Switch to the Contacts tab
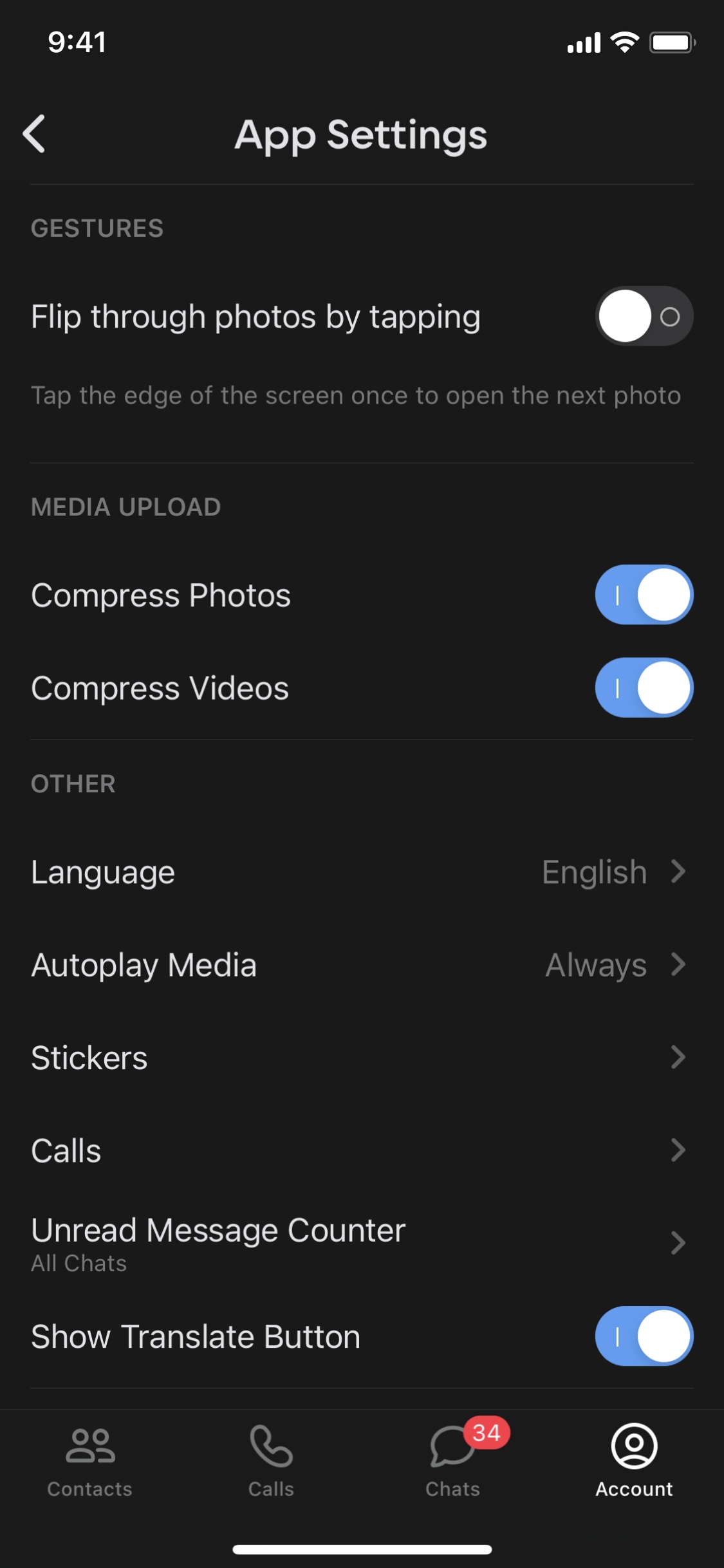 point(90,1460)
